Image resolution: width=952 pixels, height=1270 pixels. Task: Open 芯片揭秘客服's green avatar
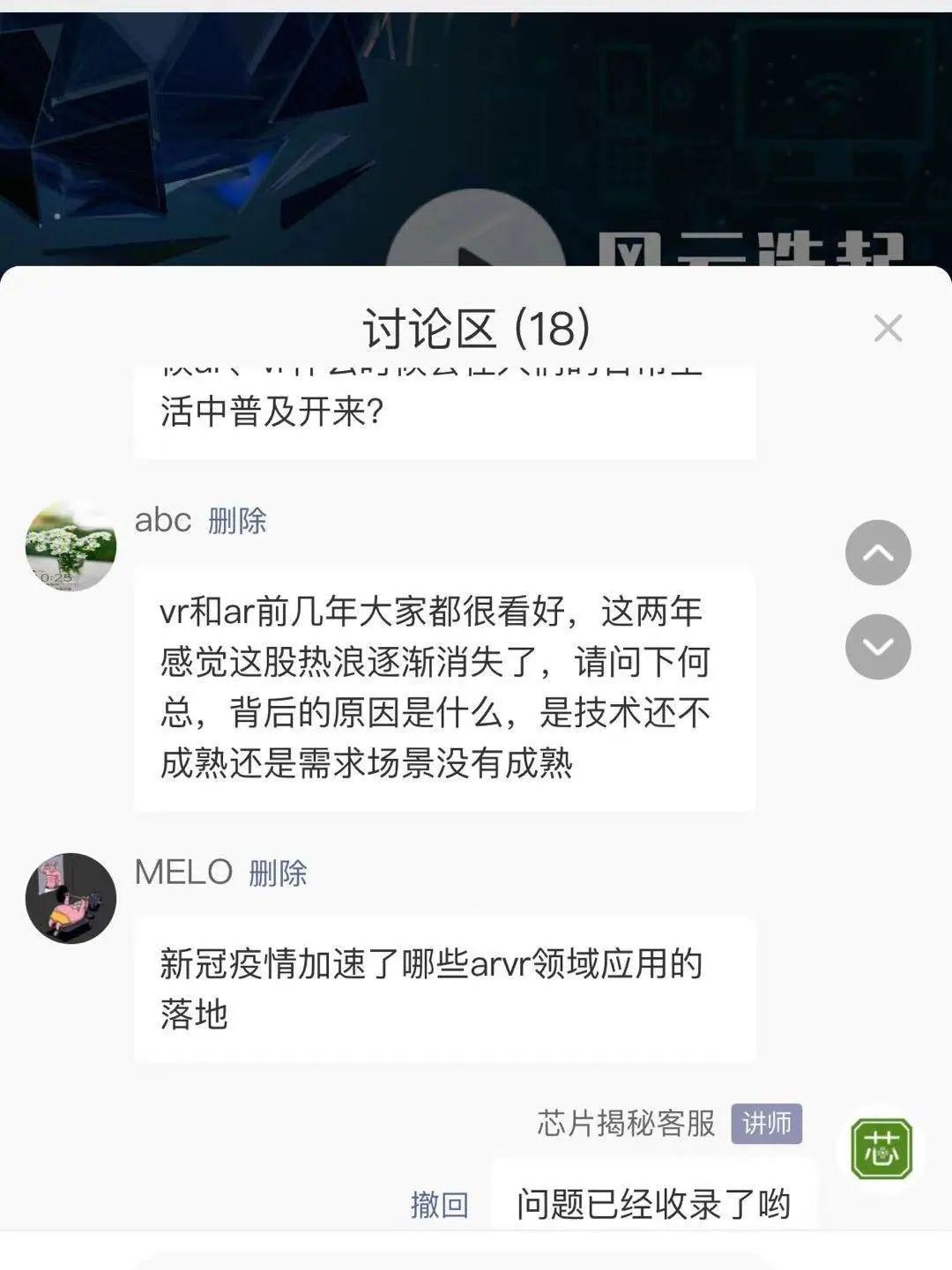click(x=881, y=1148)
